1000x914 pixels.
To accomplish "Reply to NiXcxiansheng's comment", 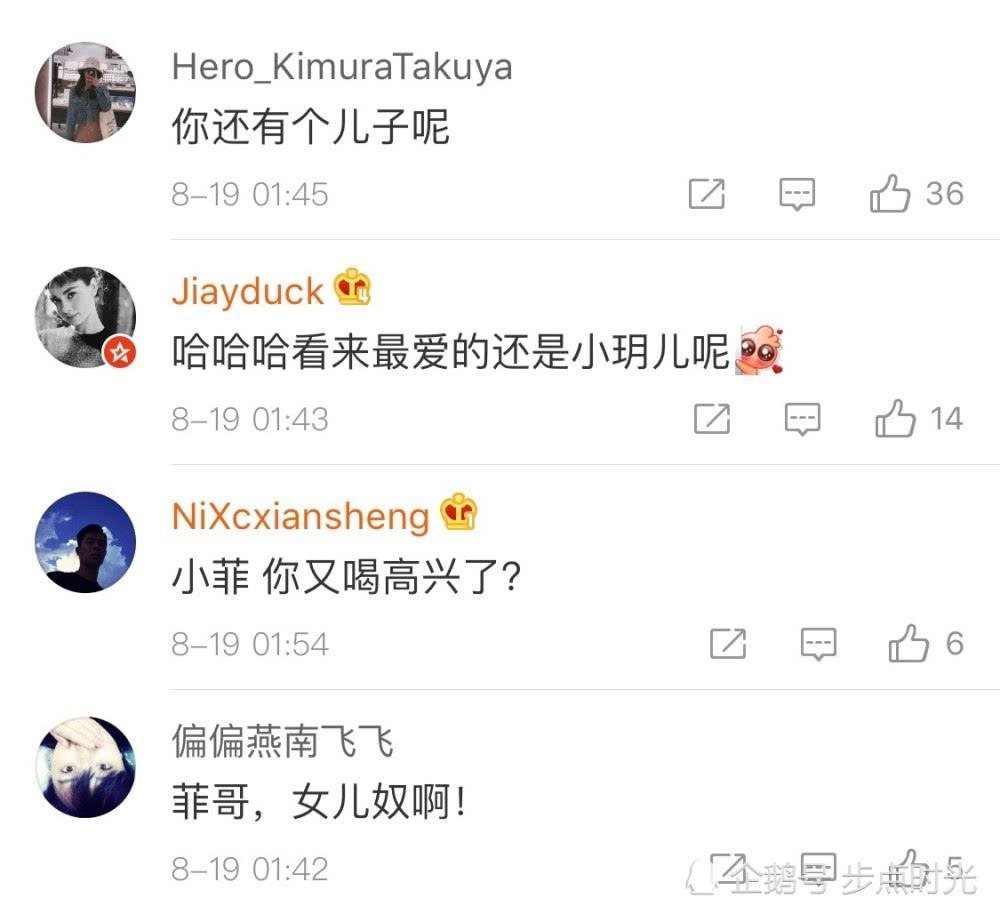I will click(x=818, y=644).
